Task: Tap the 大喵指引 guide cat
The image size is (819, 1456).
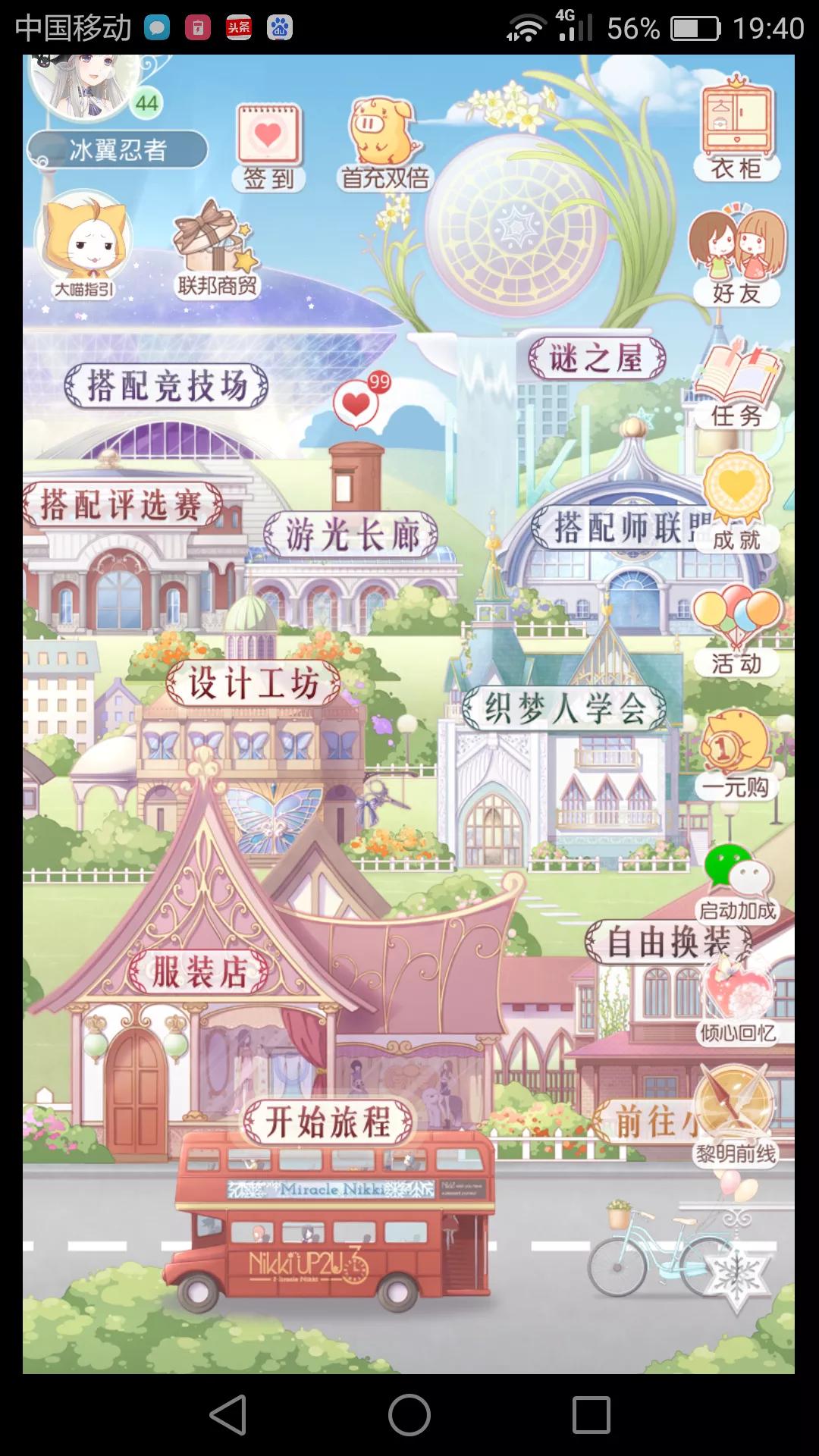Action: point(83,244)
